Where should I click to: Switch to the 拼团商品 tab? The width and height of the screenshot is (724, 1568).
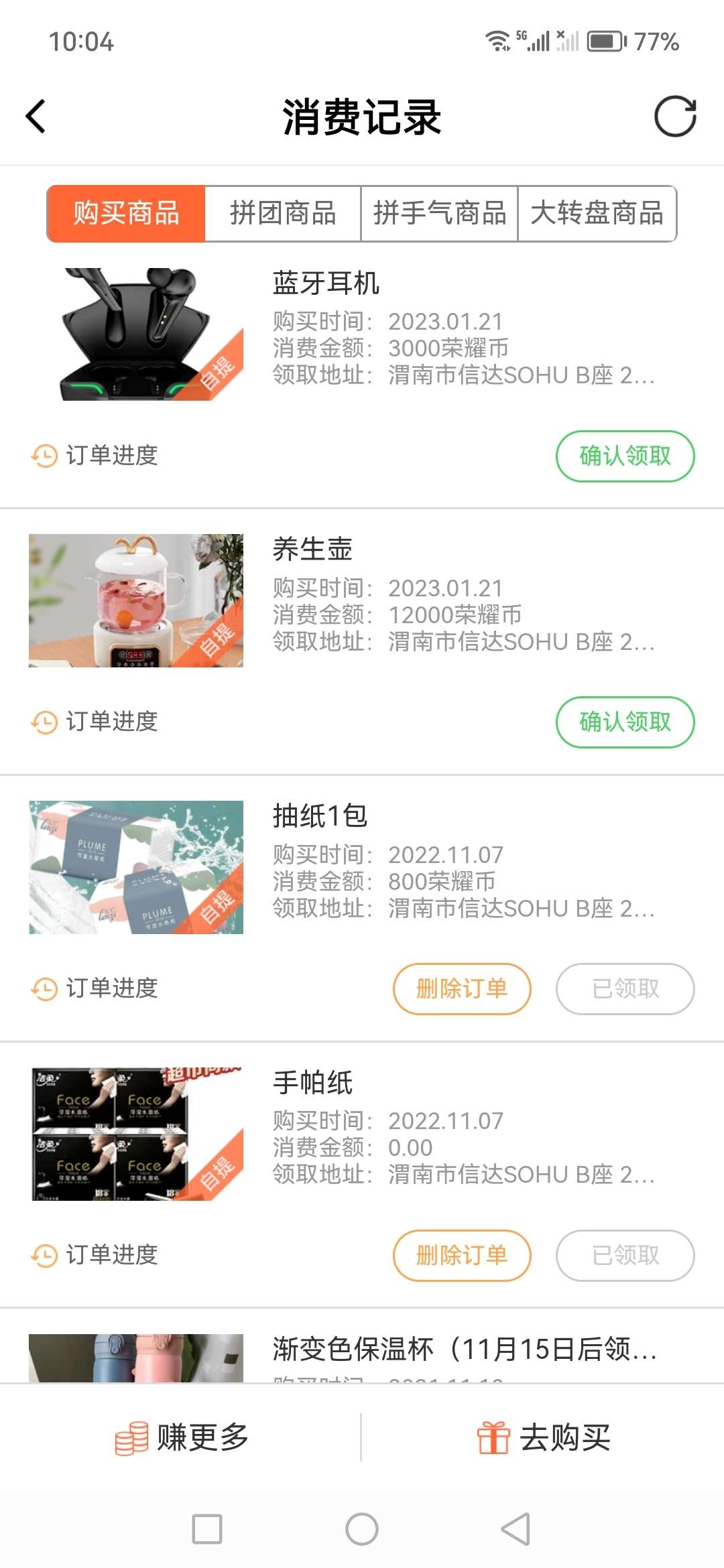tap(283, 214)
